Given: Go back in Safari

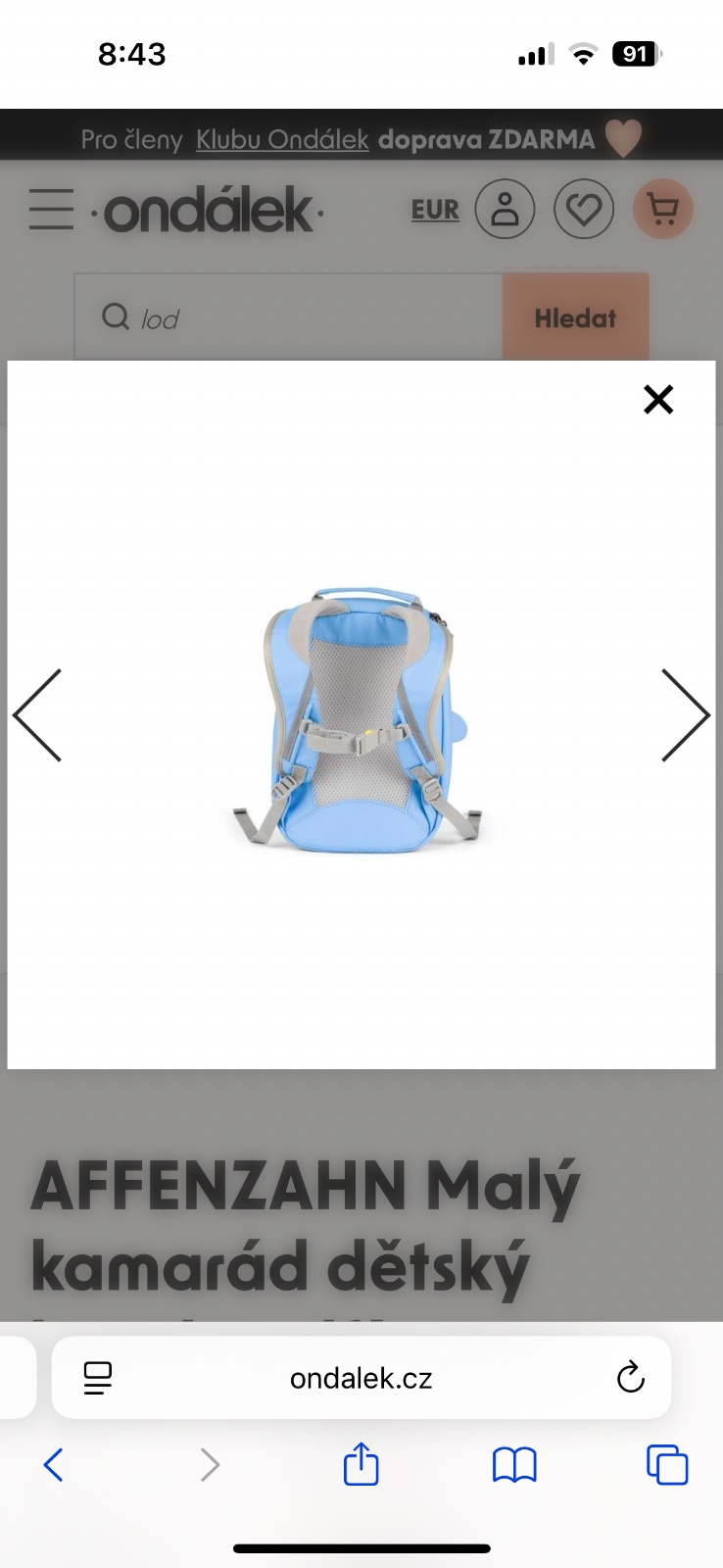Looking at the screenshot, I should click(x=54, y=1465).
